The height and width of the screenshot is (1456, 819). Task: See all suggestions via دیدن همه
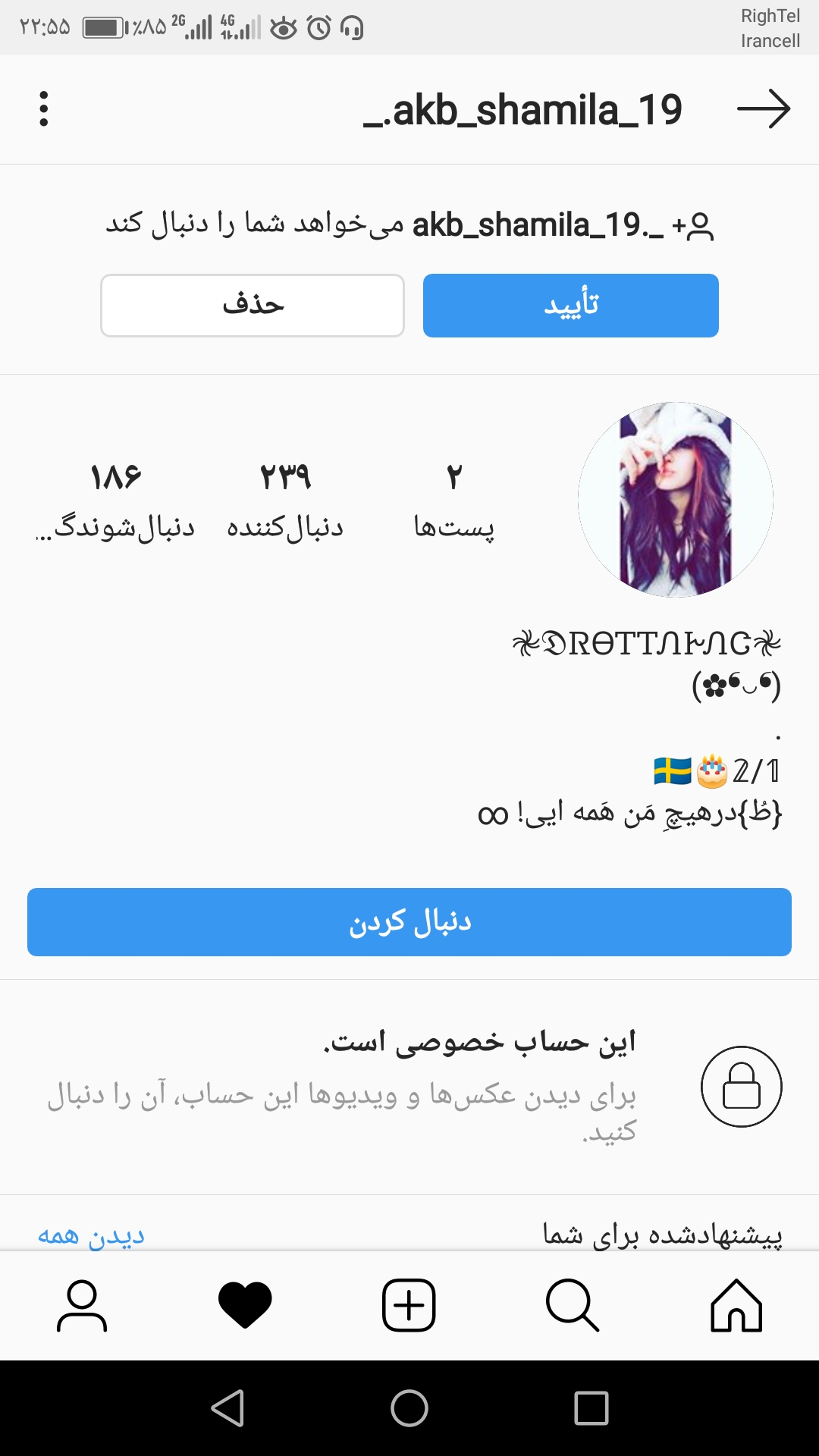coord(91,1235)
